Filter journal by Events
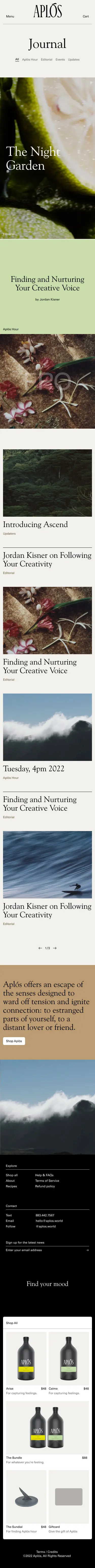The height and width of the screenshot is (1568, 95). tap(60, 60)
